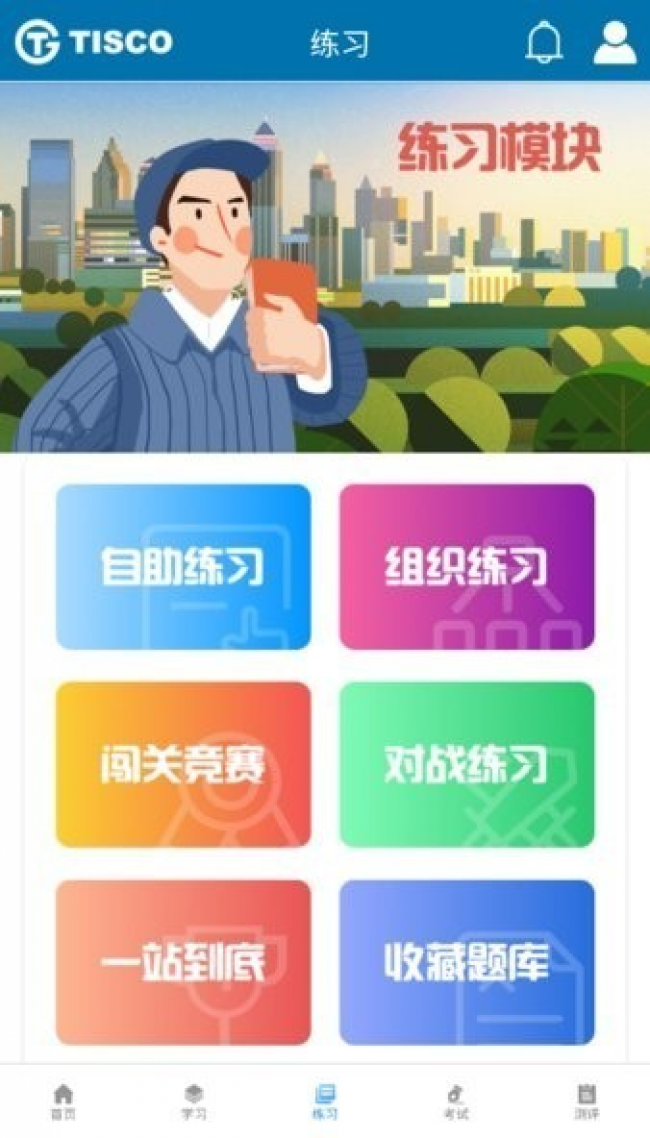Open the notifications bell
650x1138 pixels.
point(544,42)
